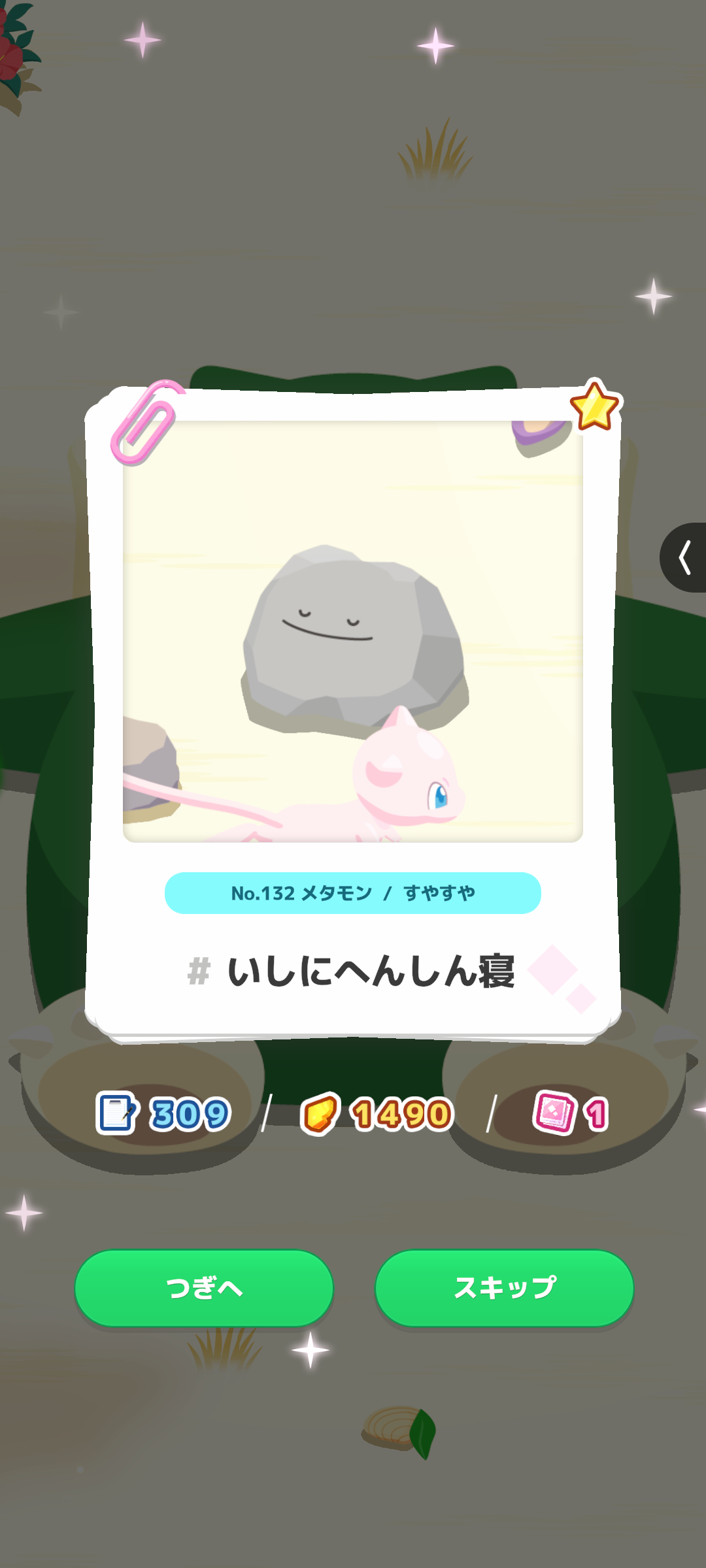Tap the つぎへ button
This screenshot has height=1568, width=706.
pyautogui.click(x=204, y=1288)
